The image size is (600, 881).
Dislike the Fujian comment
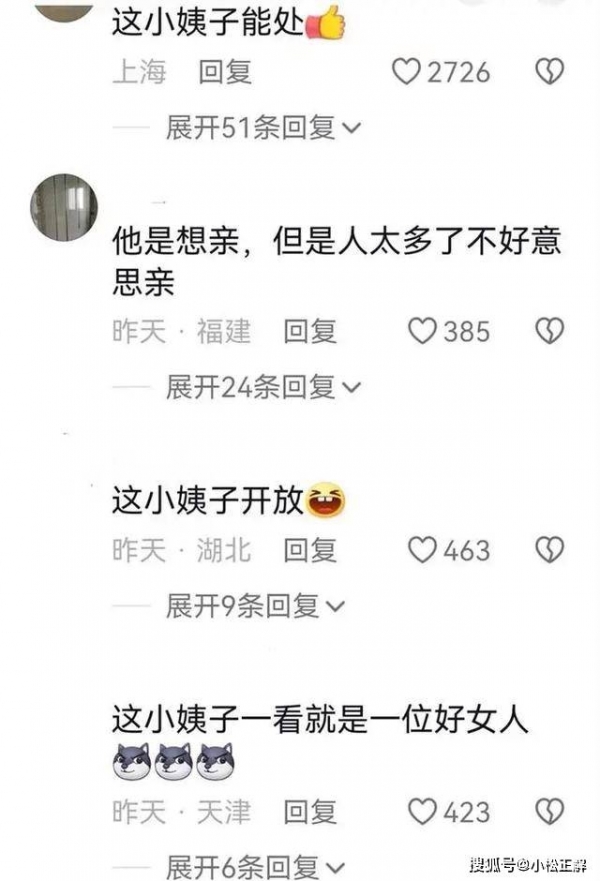tap(550, 331)
